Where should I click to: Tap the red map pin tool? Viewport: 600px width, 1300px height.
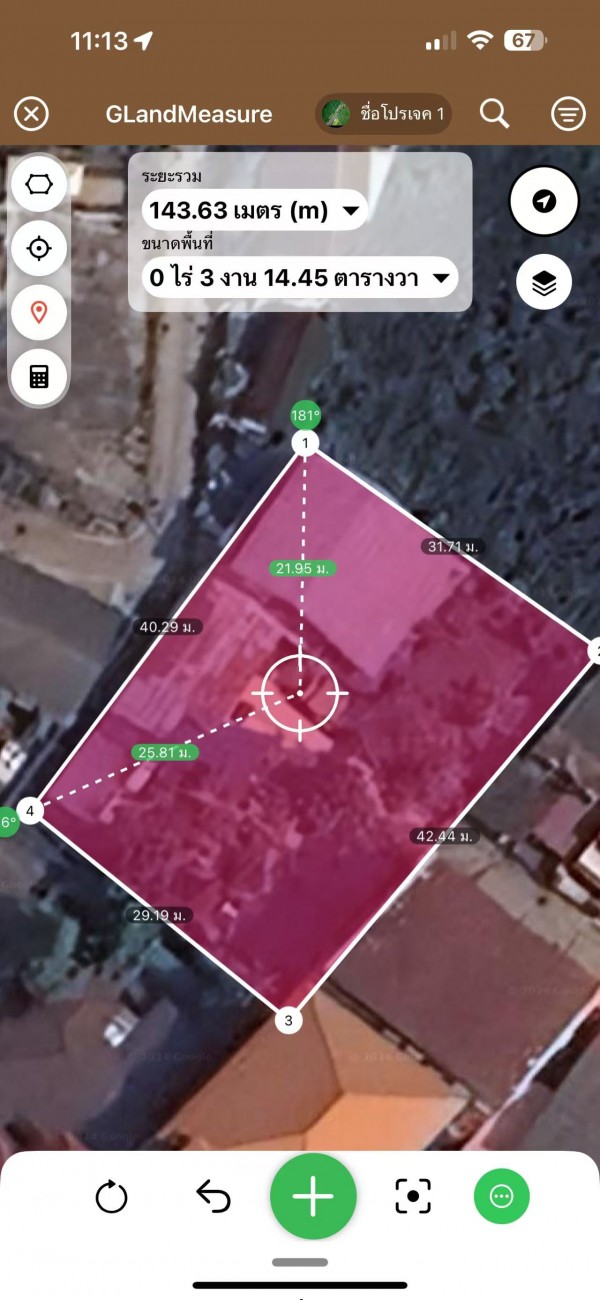pos(39,312)
